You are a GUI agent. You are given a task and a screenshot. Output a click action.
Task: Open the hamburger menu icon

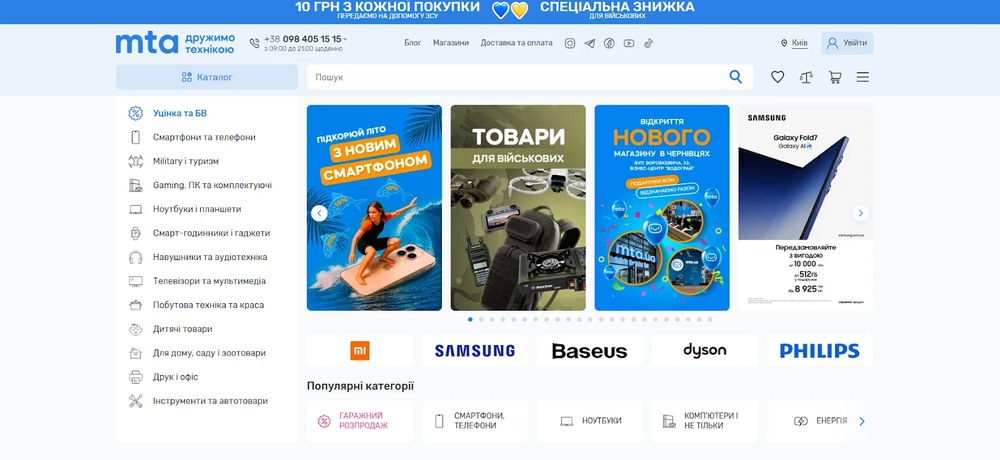pyautogui.click(x=863, y=77)
